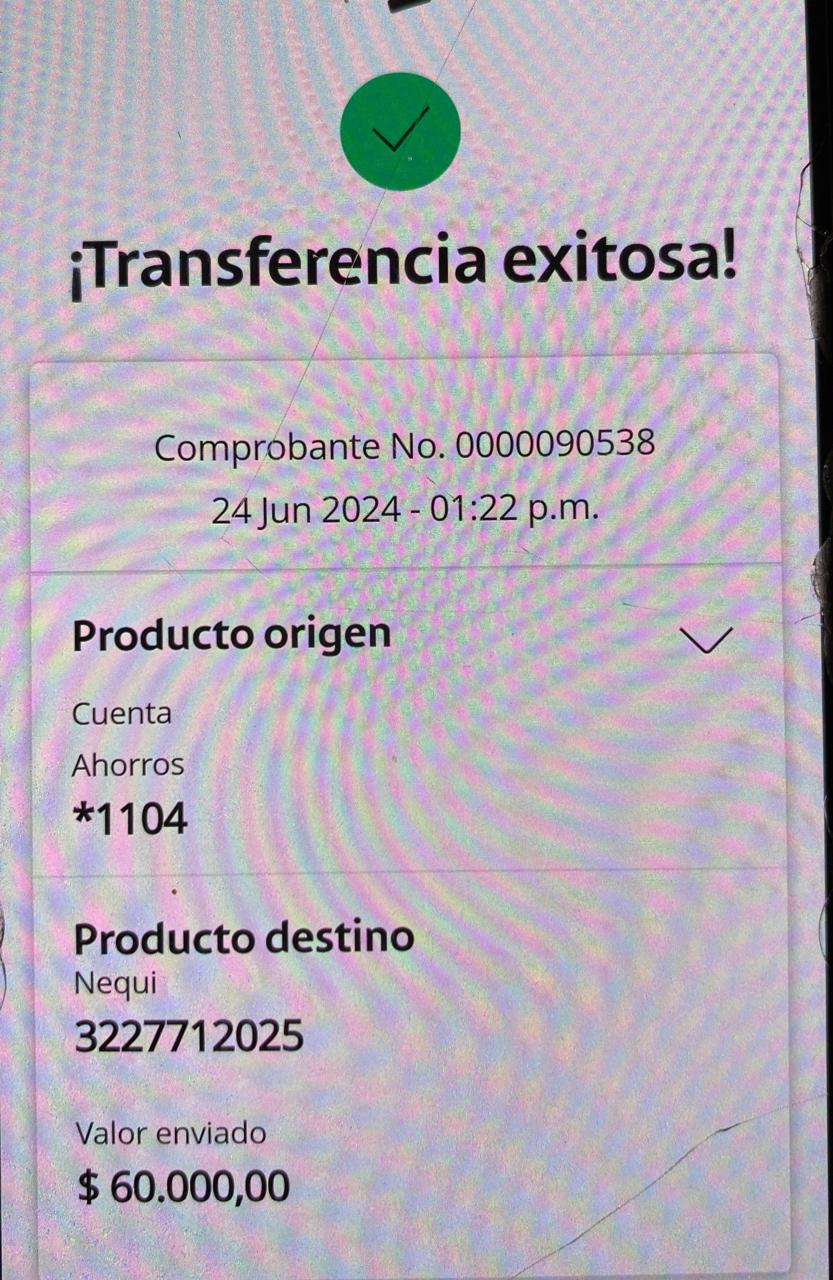Viewport: 833px width, 1280px height.
Task: Collapse the Producto origen section chevron
Action: [706, 639]
